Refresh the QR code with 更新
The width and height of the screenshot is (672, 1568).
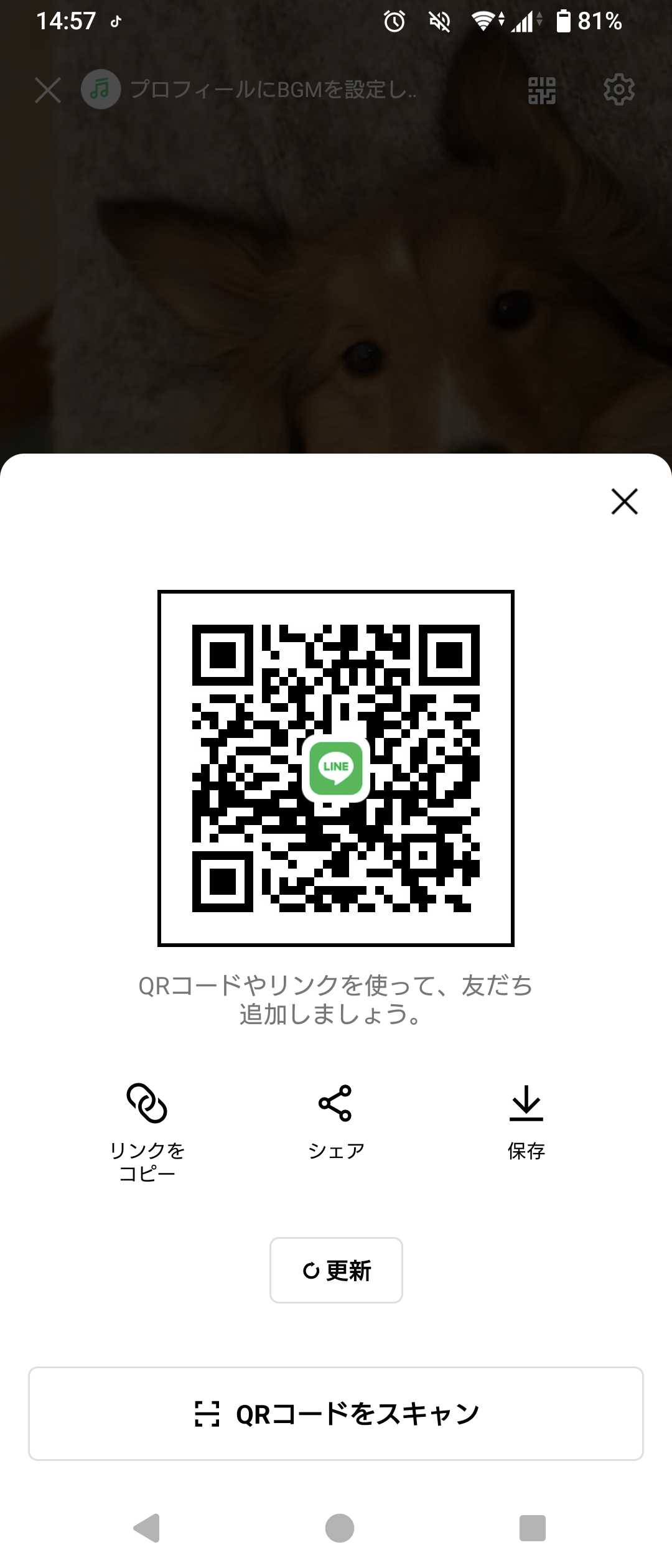pyautogui.click(x=336, y=1271)
